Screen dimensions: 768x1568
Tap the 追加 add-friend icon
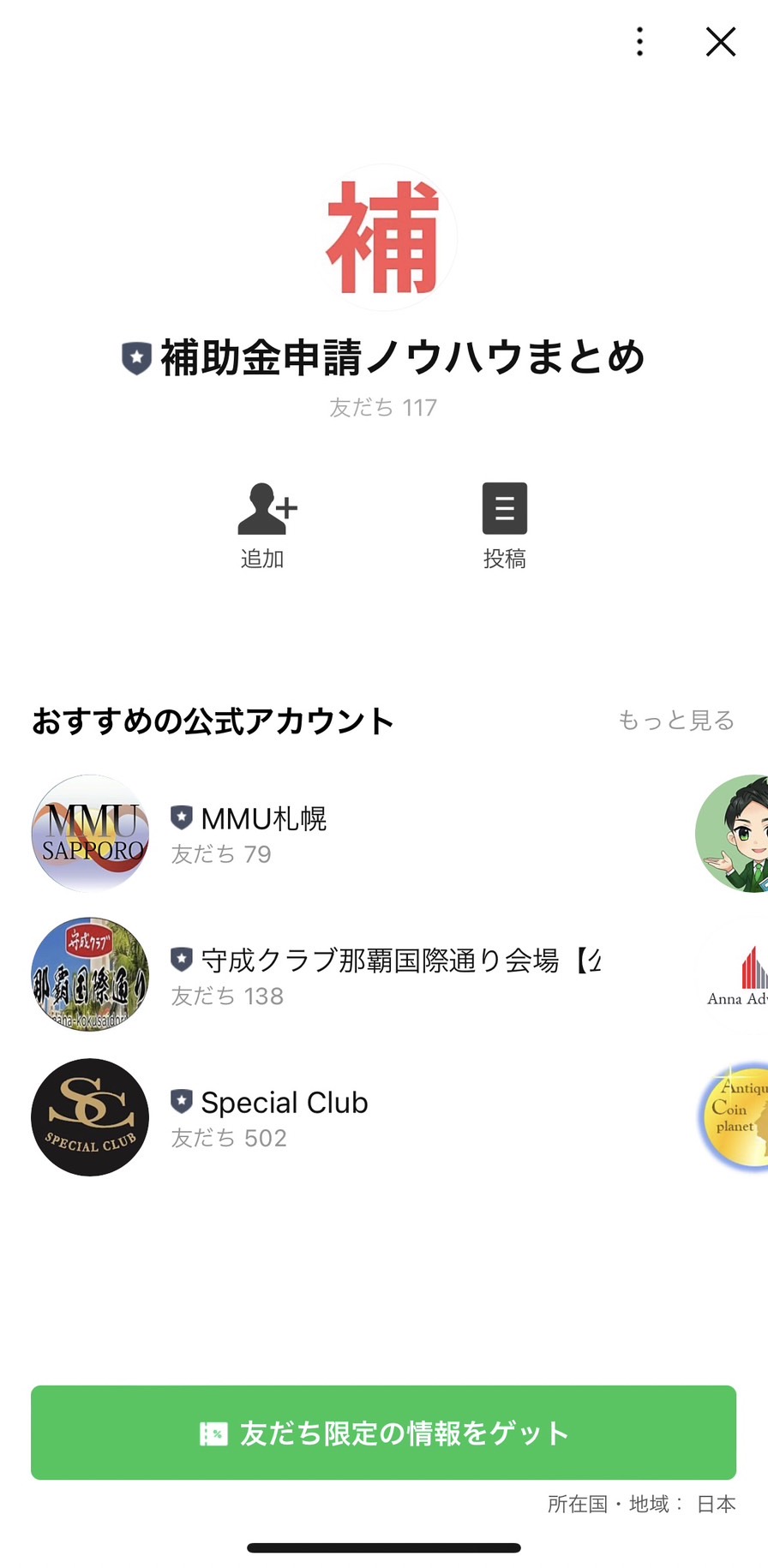click(x=264, y=507)
